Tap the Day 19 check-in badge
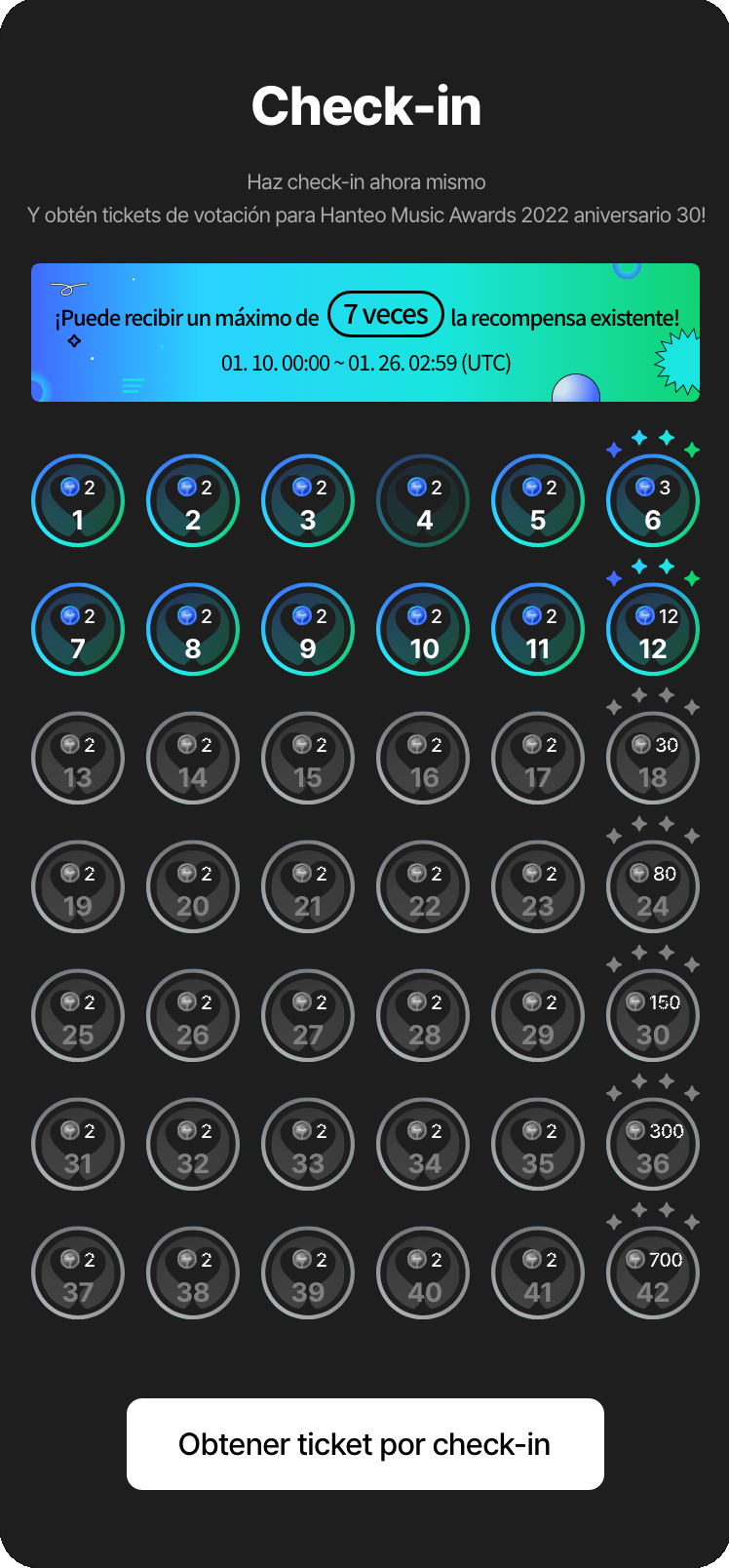 pyautogui.click(x=78, y=886)
